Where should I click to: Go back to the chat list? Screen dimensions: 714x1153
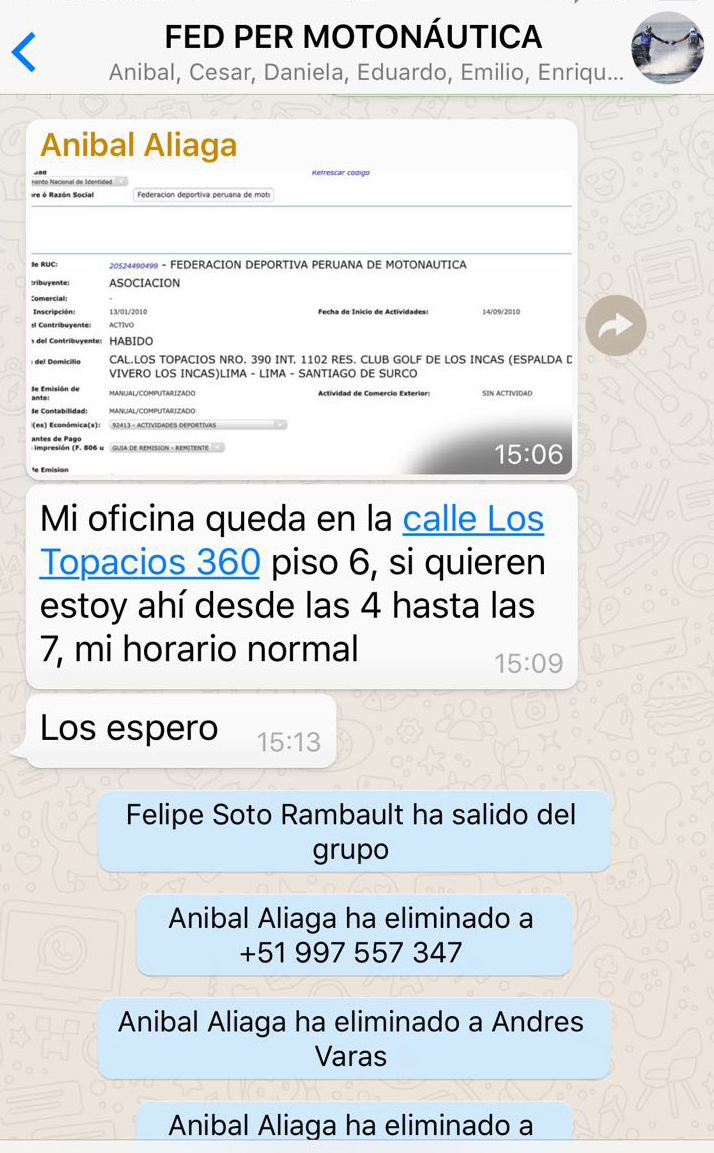tap(24, 52)
